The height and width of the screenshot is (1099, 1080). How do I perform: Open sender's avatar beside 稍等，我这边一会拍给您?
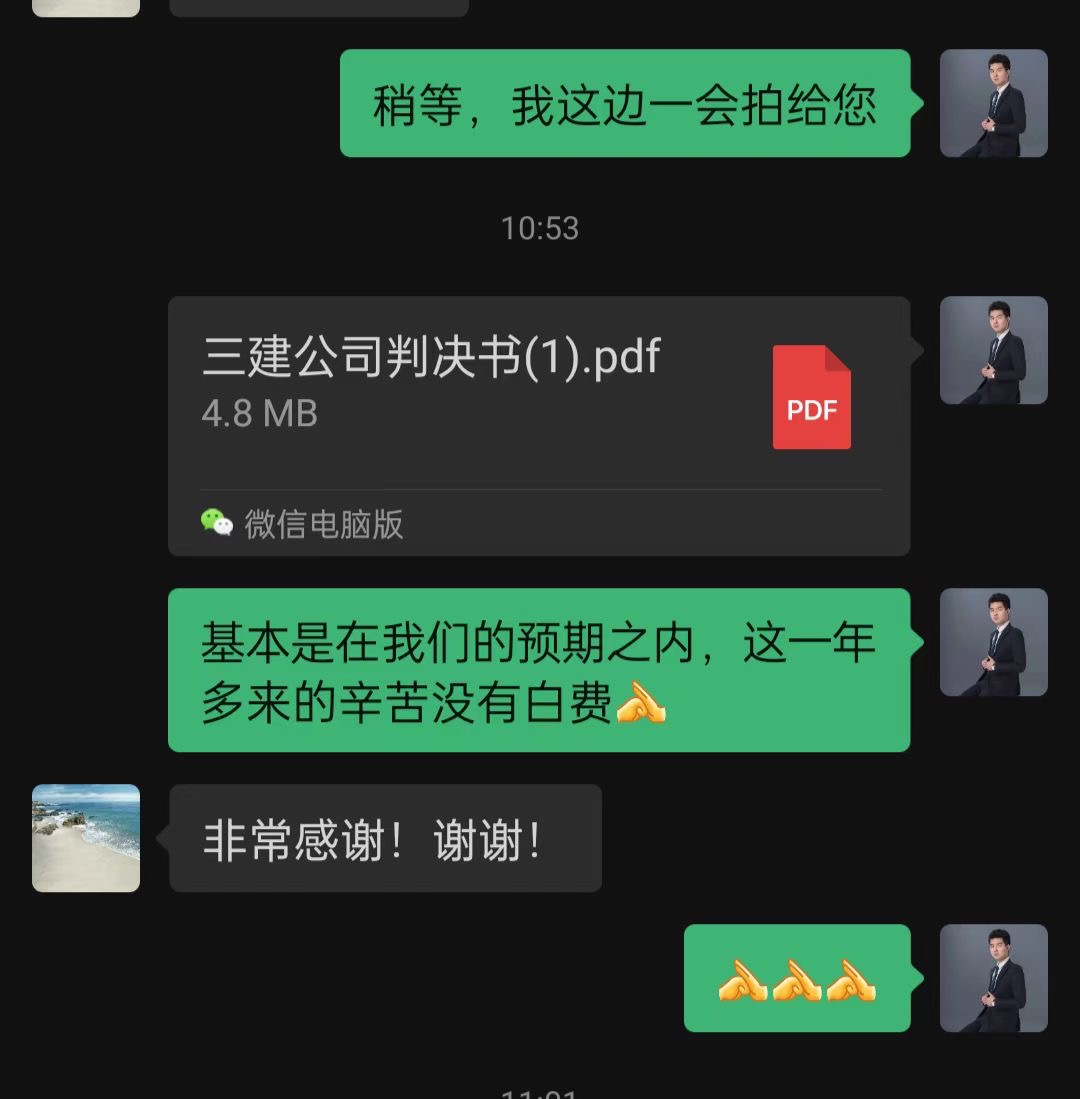993,103
